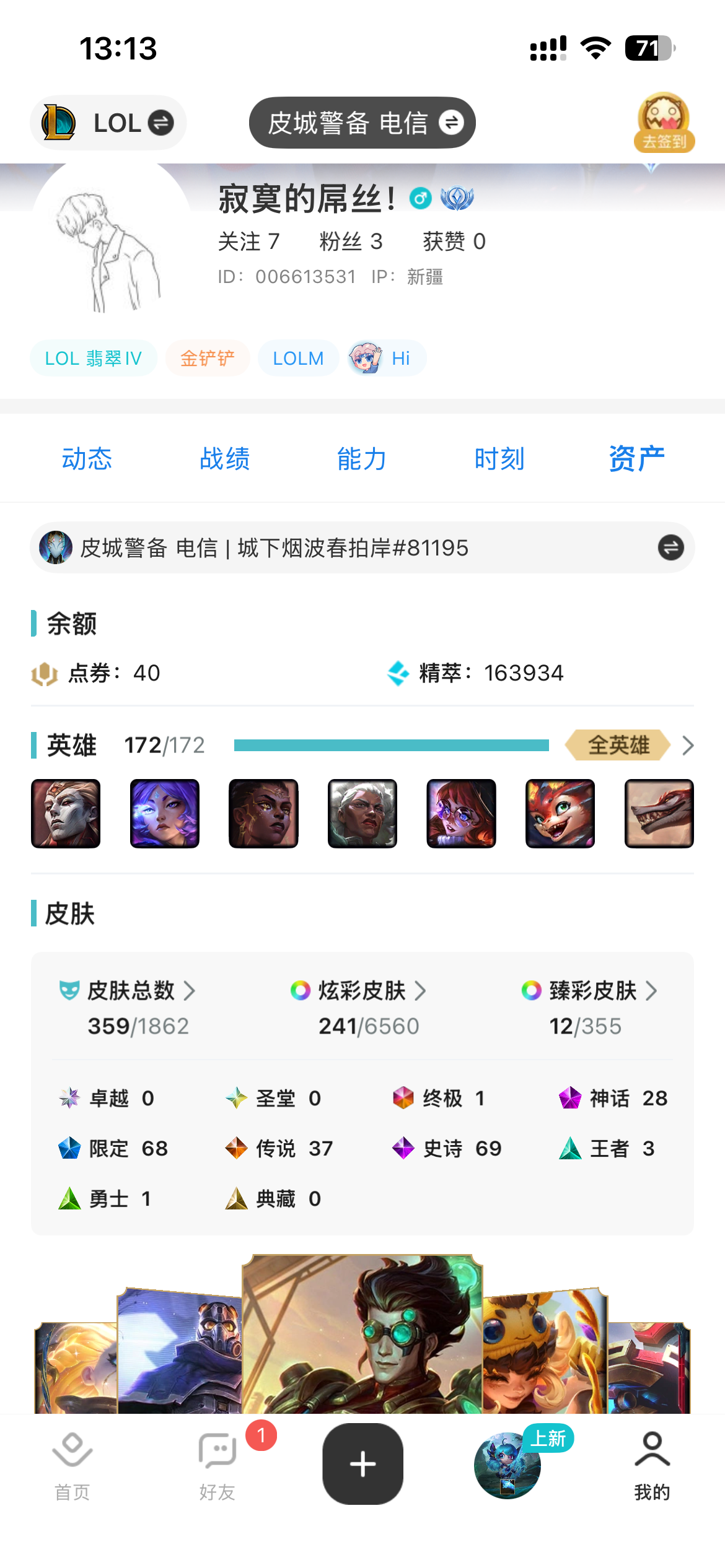
Task: Change server from 皮城警备 电信
Action: click(x=362, y=123)
